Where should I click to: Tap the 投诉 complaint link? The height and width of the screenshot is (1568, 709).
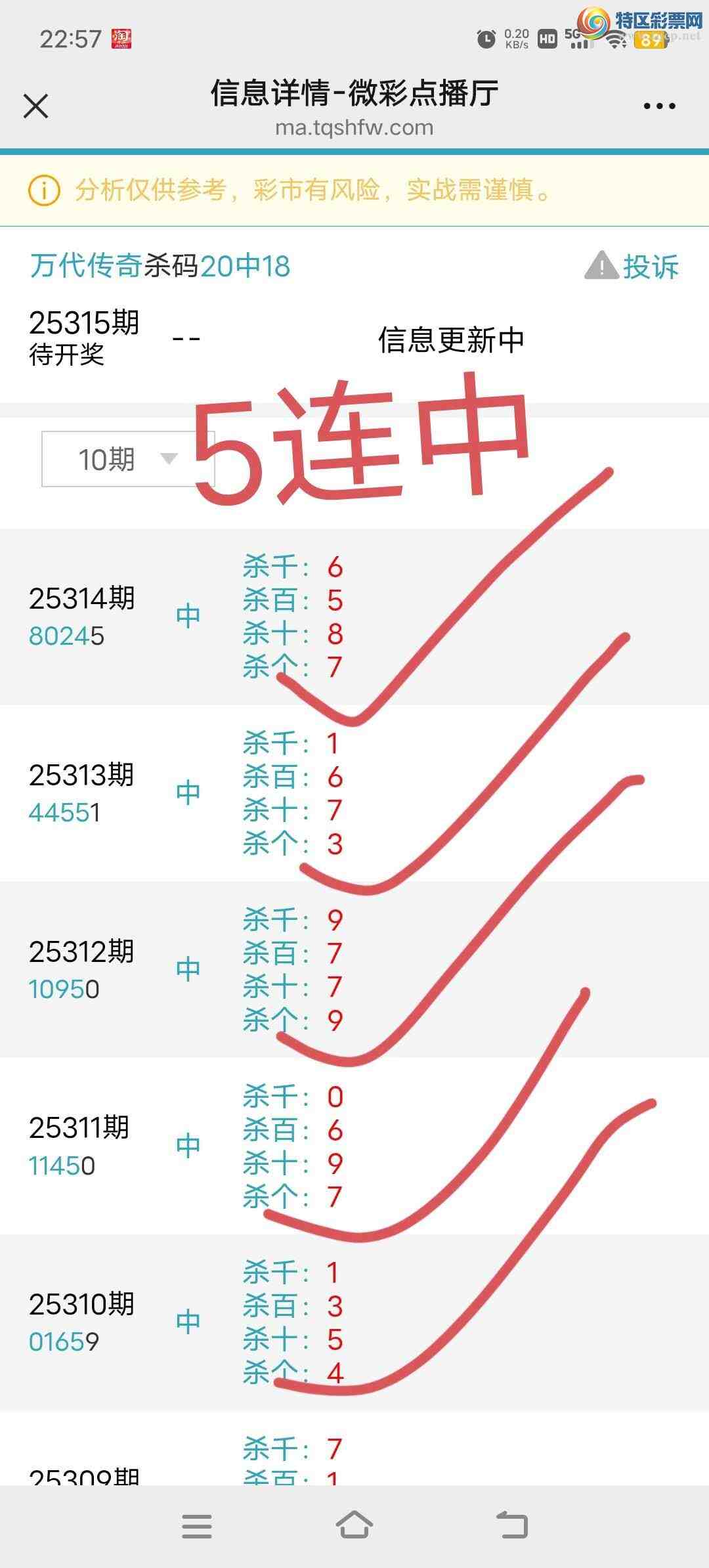[x=632, y=267]
